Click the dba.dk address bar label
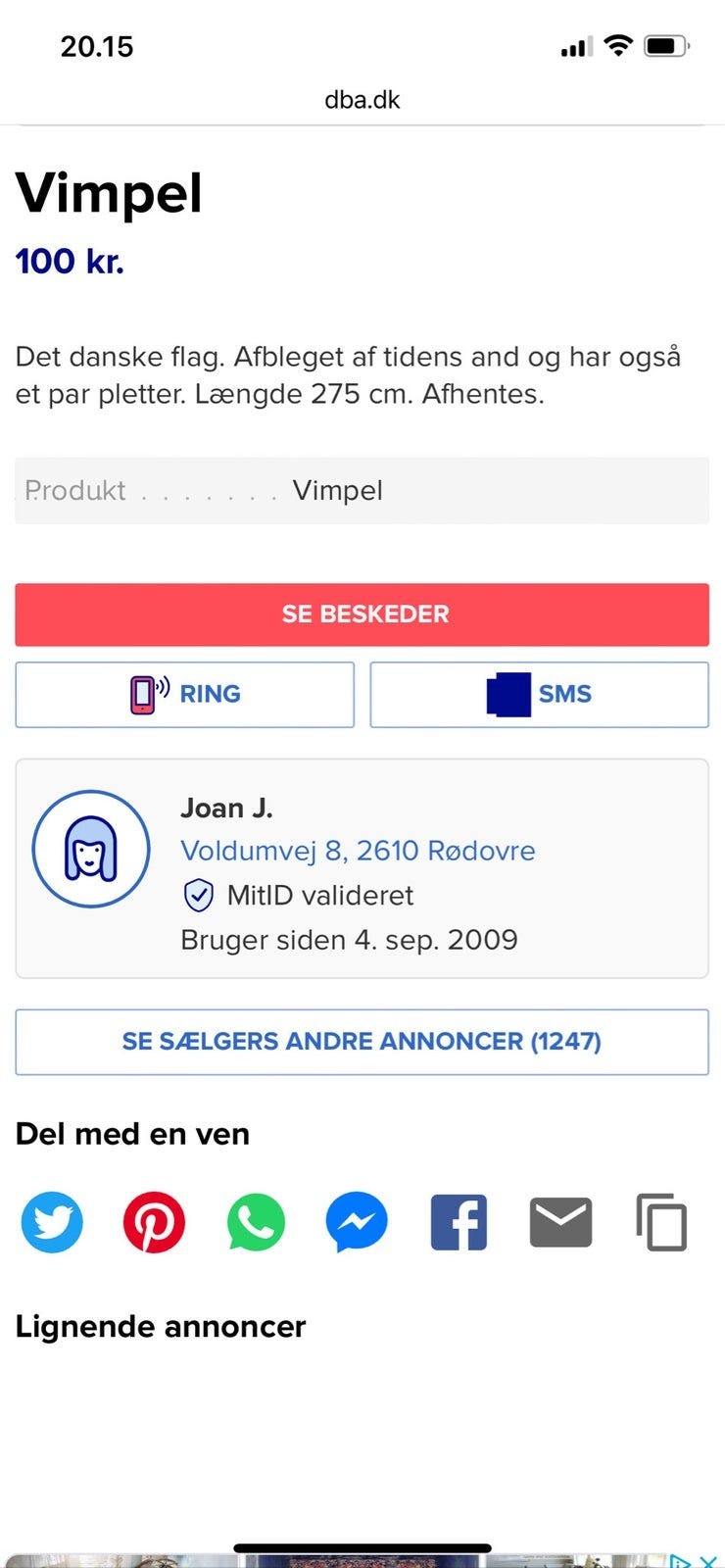The image size is (725, 1568). pyautogui.click(x=362, y=98)
